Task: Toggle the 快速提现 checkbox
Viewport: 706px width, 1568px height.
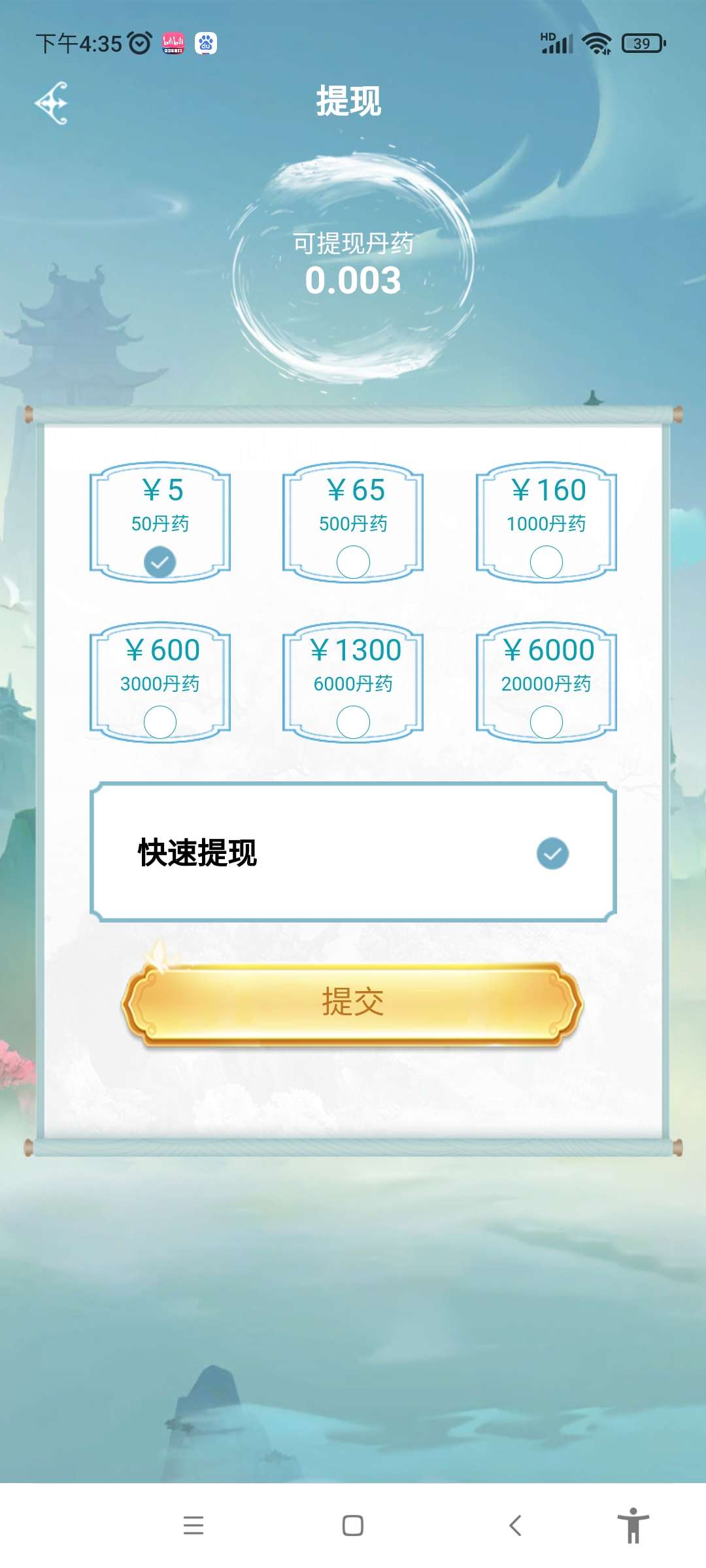Action: click(552, 853)
